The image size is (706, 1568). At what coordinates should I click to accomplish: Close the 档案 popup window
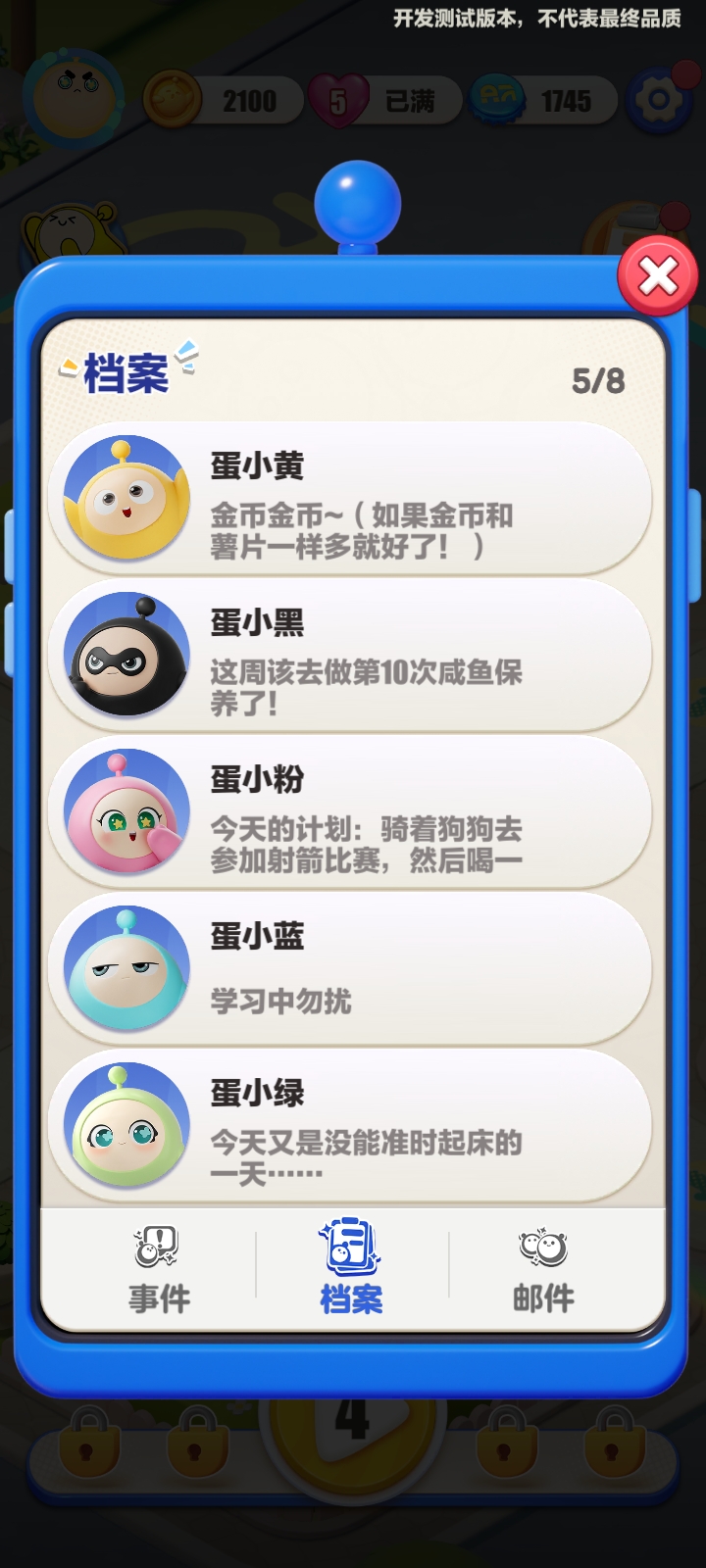[657, 276]
